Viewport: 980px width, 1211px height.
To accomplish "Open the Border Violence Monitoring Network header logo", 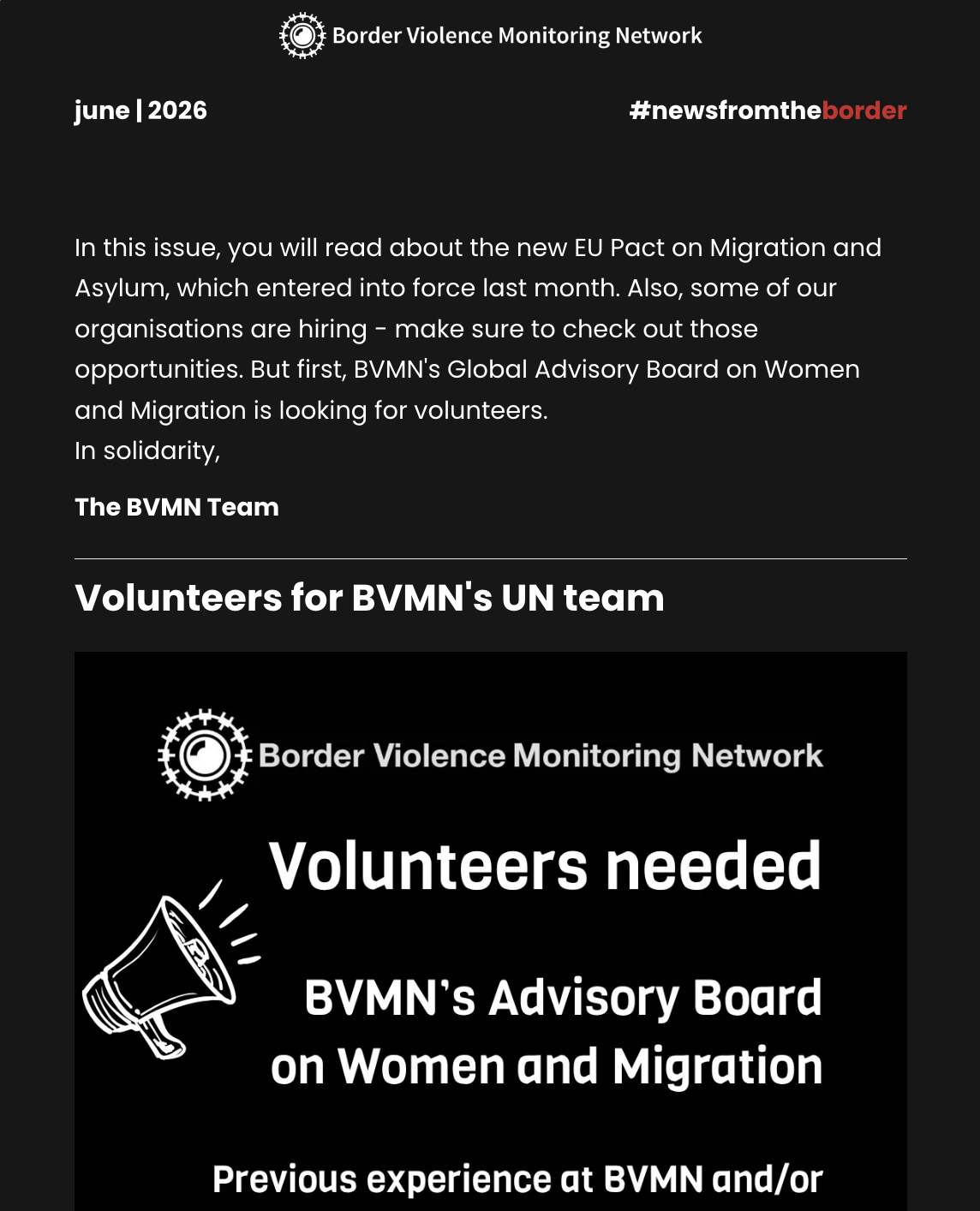I will click(x=491, y=36).
